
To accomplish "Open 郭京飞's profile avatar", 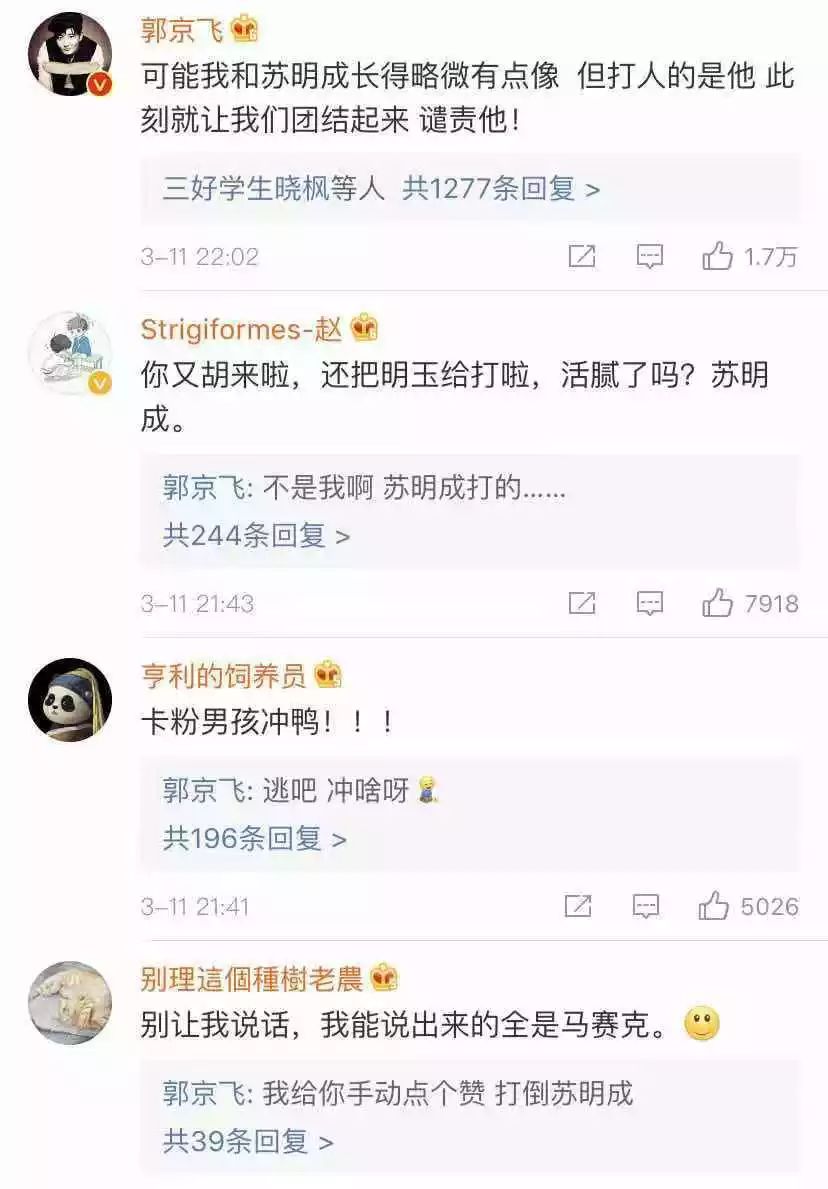I will click(x=69, y=54).
